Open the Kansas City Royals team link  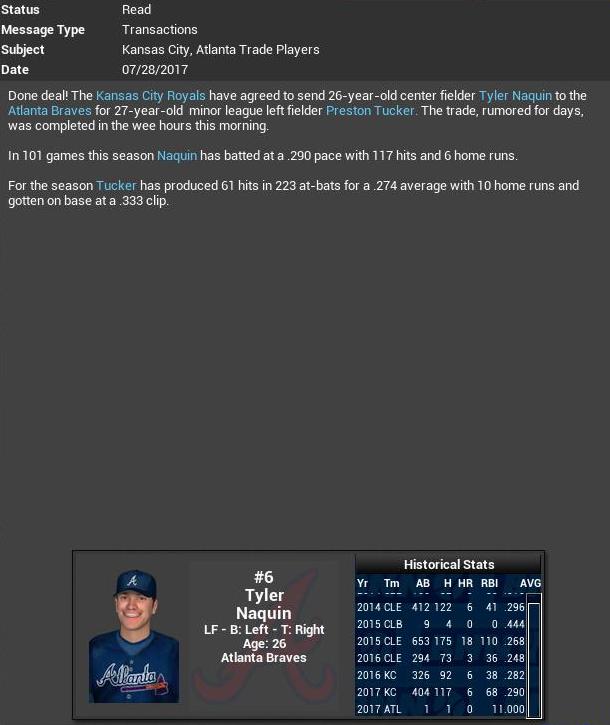[x=150, y=96]
